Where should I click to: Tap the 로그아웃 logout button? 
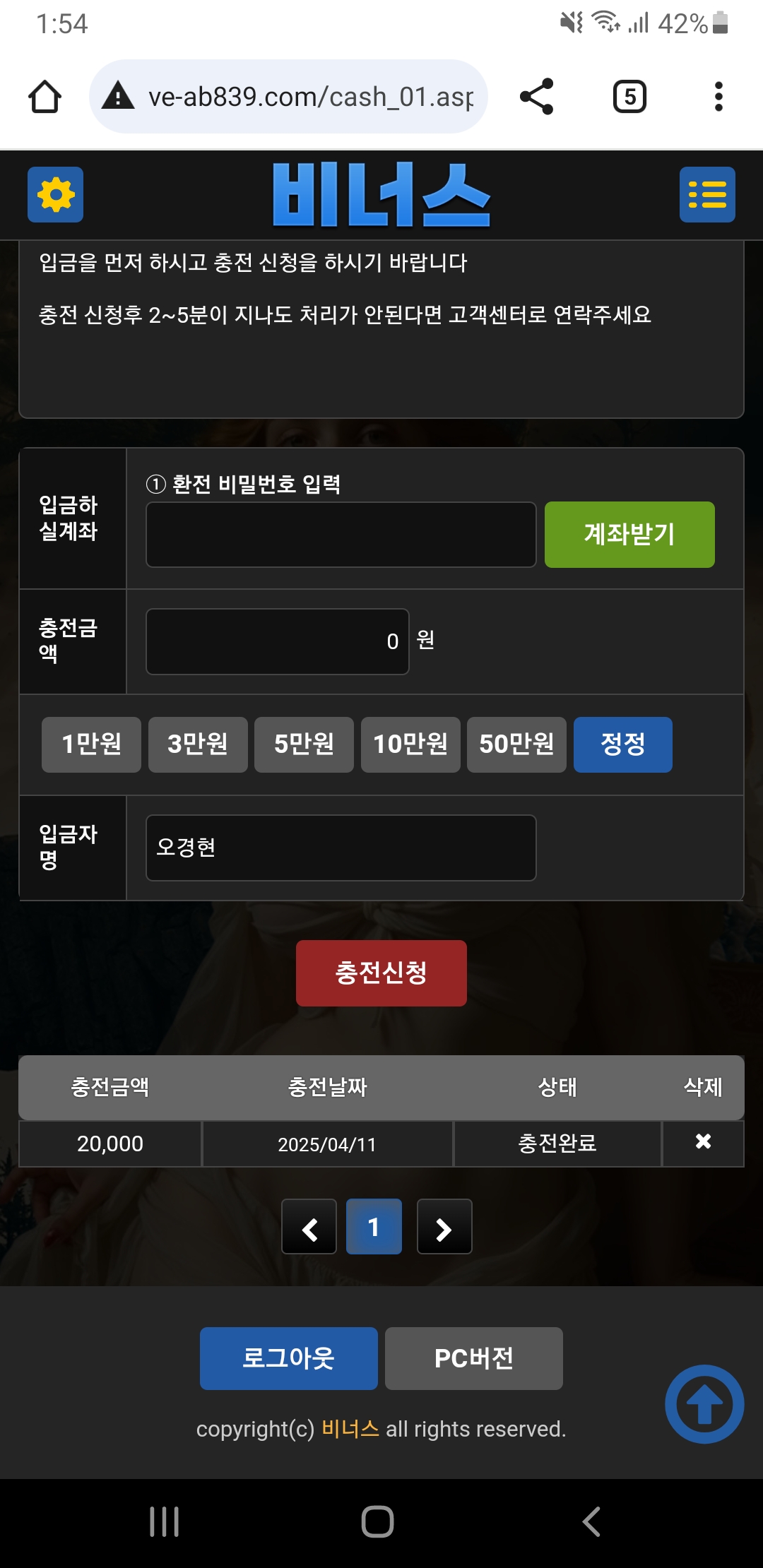click(288, 1358)
